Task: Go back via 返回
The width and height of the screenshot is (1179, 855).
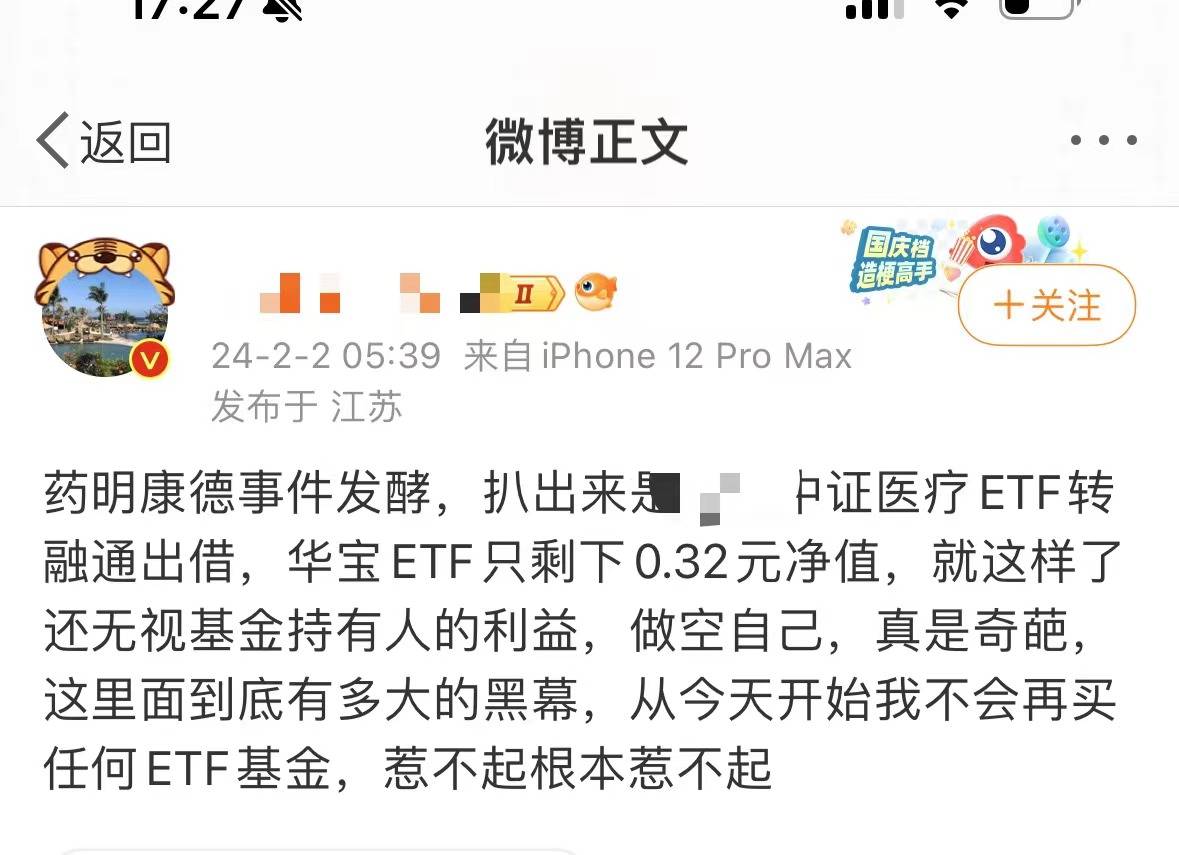Action: click(104, 142)
